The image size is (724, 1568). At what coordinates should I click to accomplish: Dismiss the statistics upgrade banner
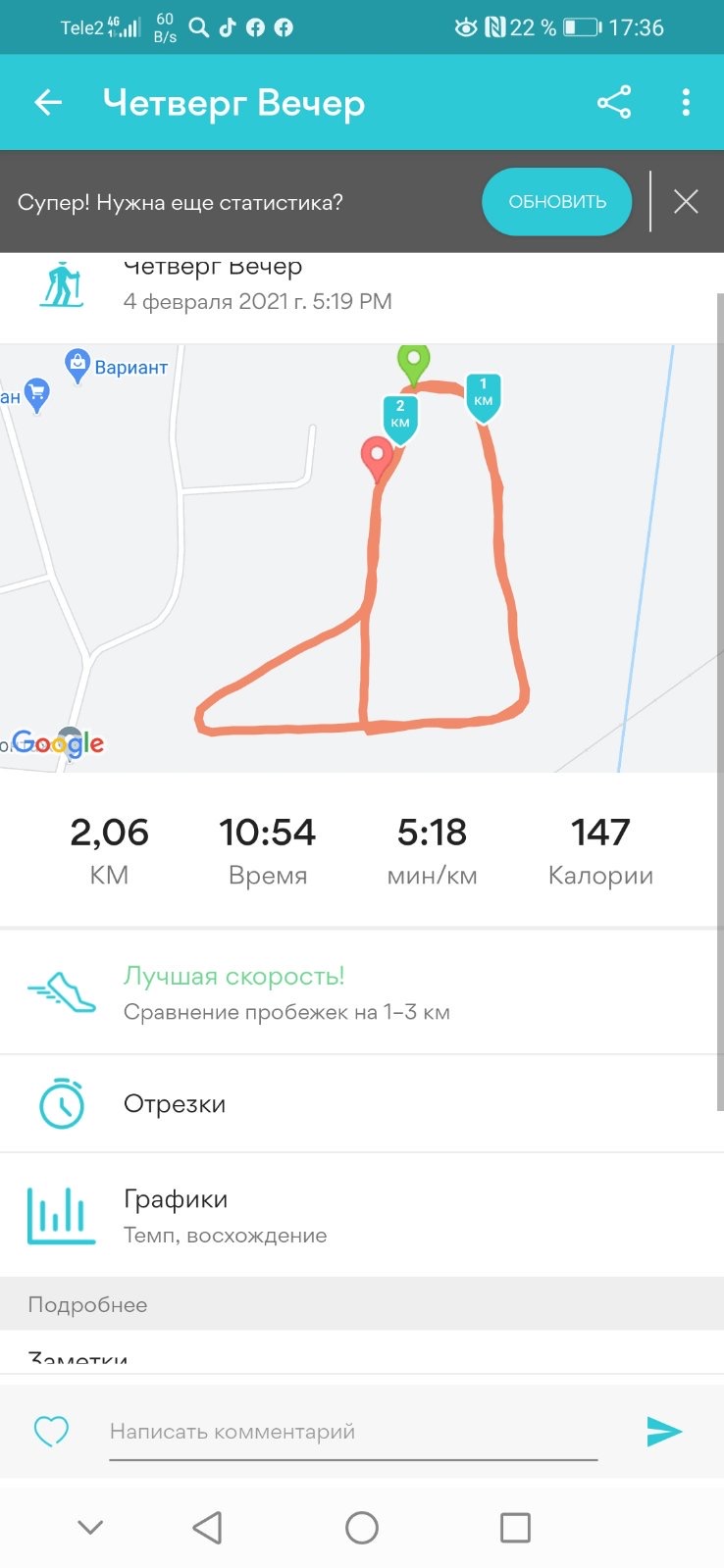[x=686, y=202]
